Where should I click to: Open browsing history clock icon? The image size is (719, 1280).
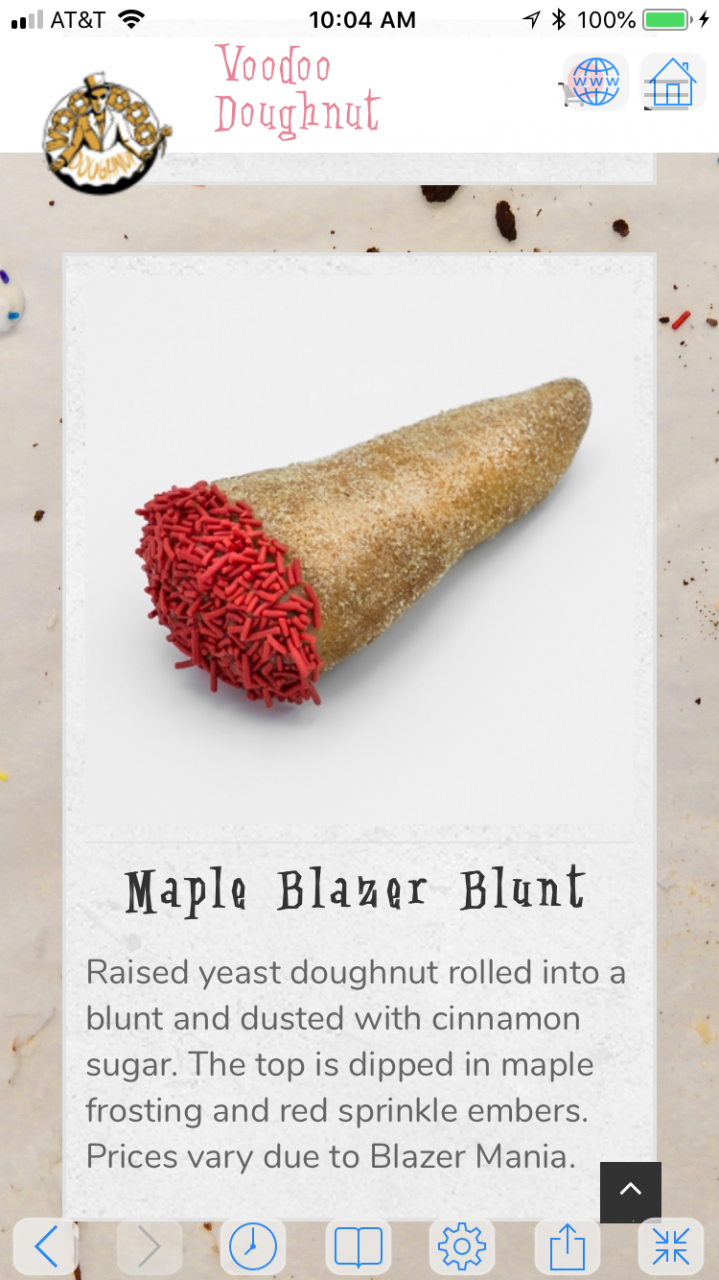point(253,1246)
